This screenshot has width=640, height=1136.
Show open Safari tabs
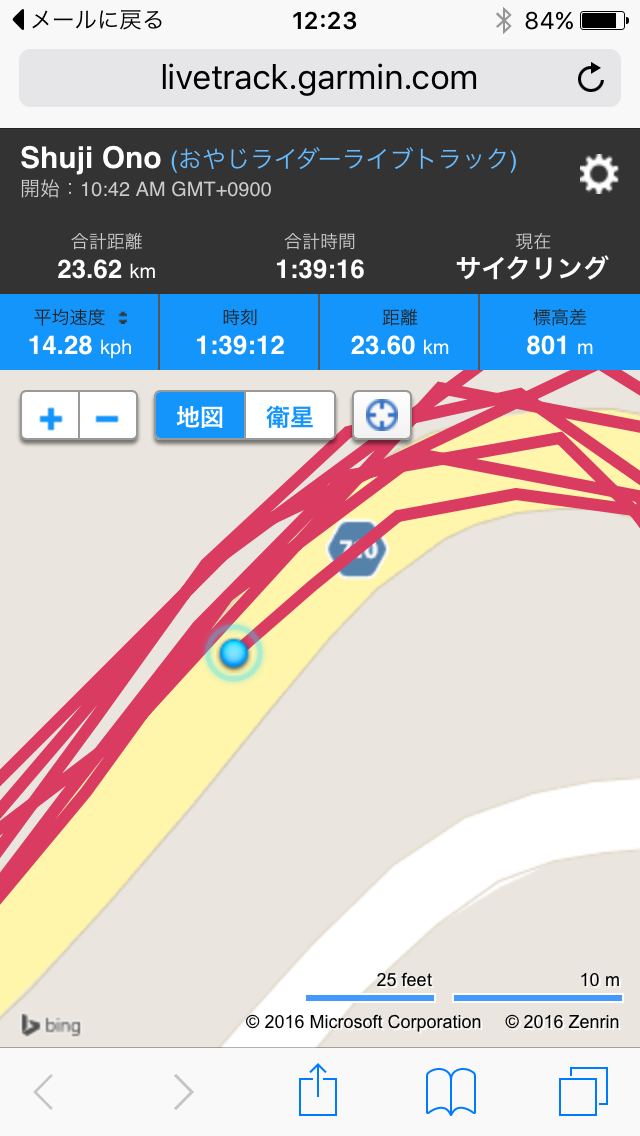pos(583,1091)
